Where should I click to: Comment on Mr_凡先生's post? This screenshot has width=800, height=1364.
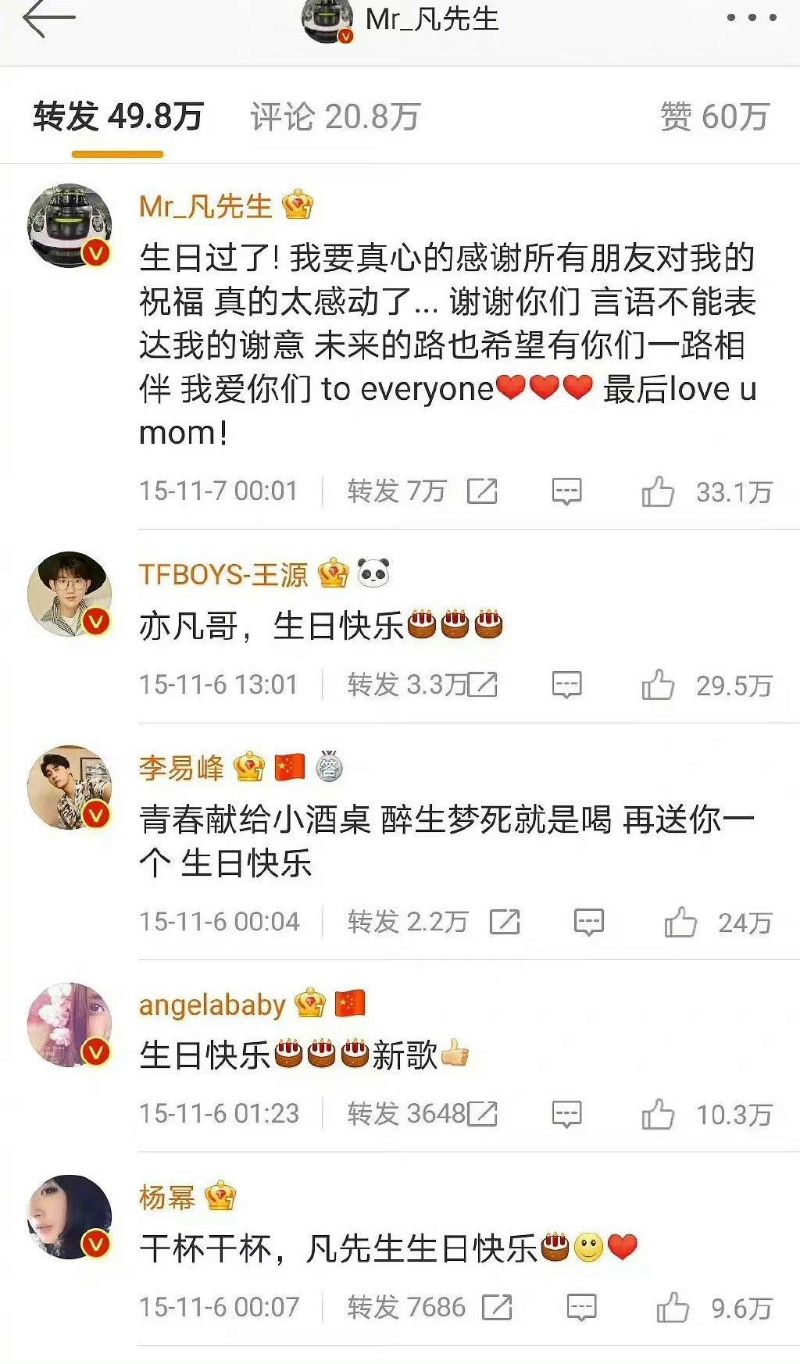coord(567,492)
